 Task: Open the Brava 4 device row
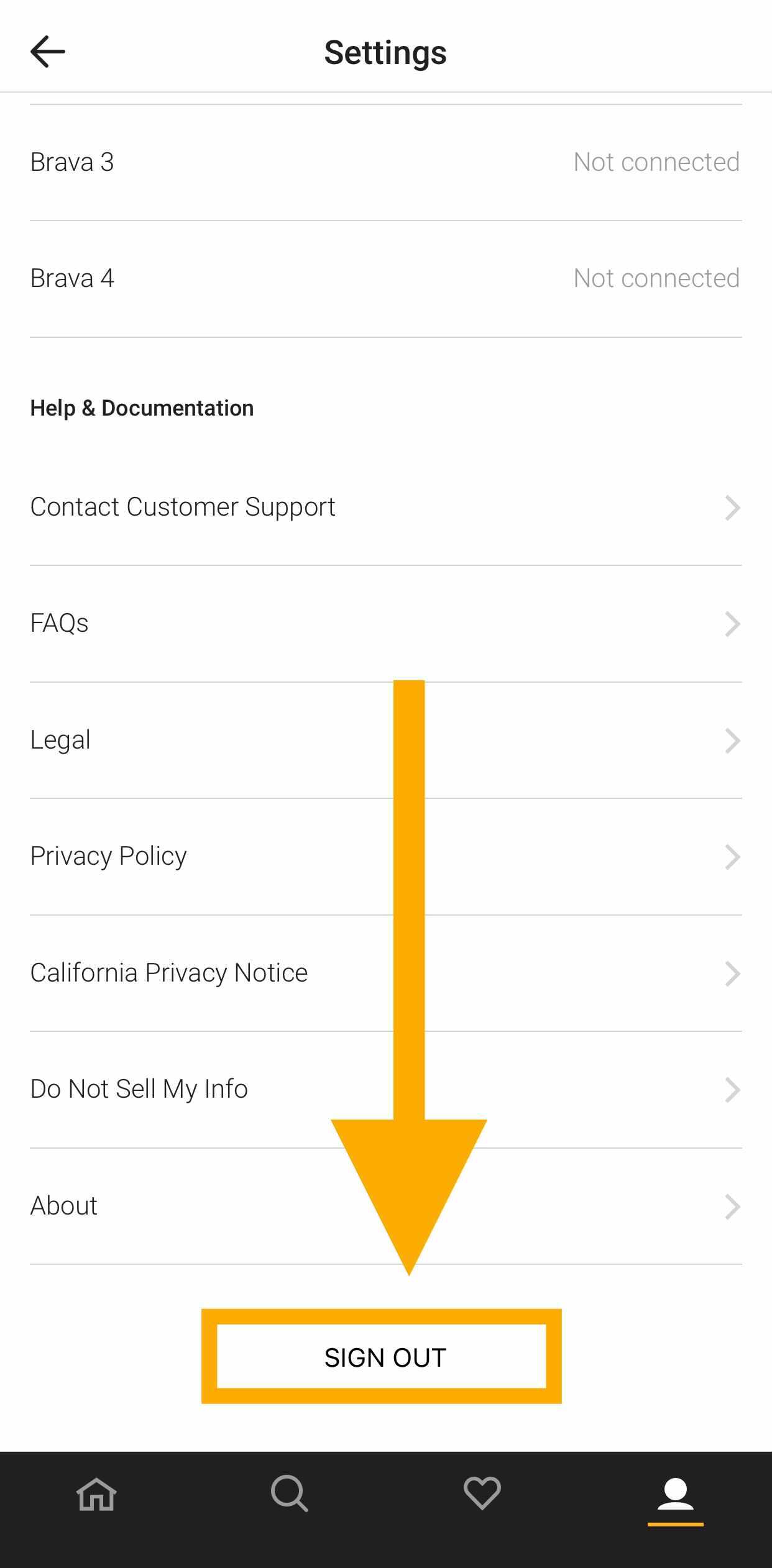click(386, 279)
